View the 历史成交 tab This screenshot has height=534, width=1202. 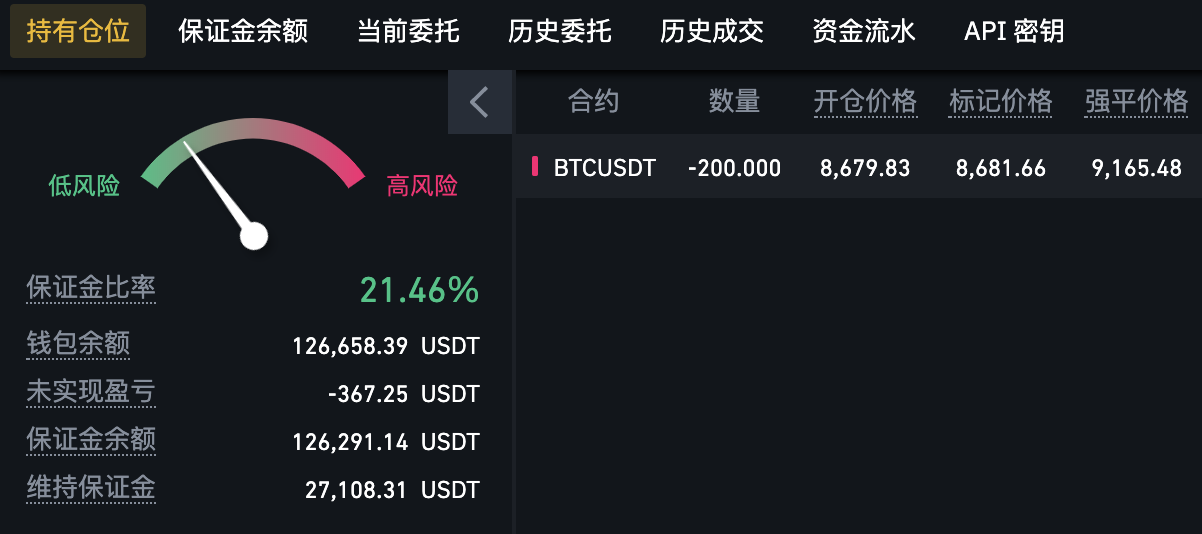[x=711, y=31]
